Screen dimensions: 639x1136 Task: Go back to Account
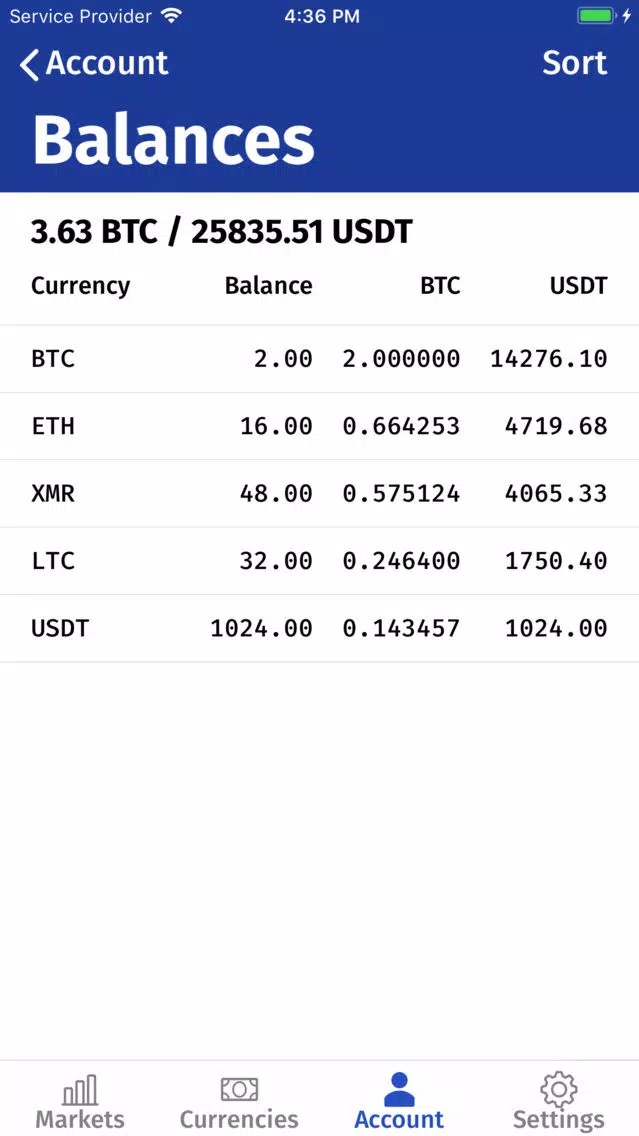(94, 64)
